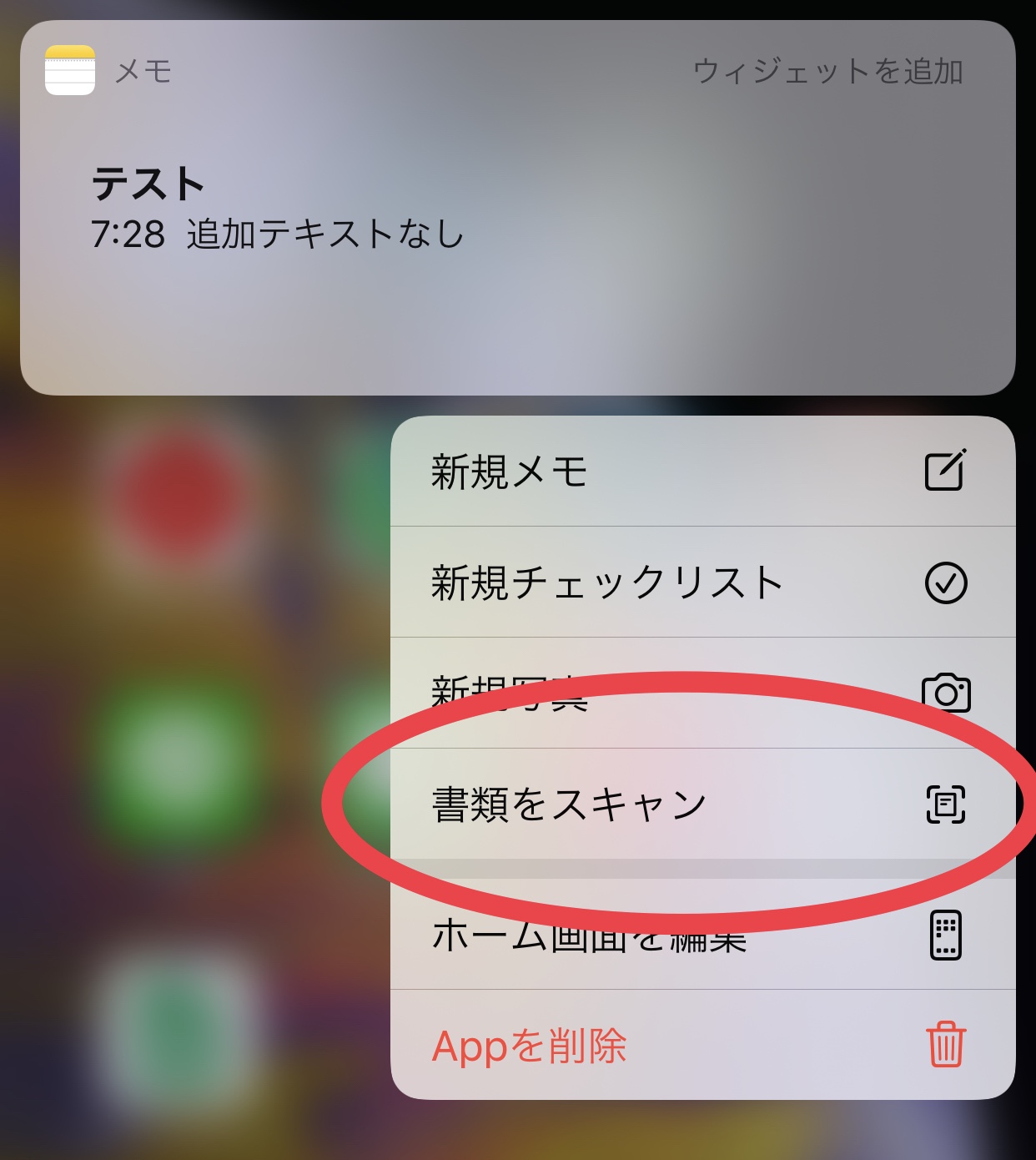Select 書類をスキャン to scan a document

click(x=702, y=804)
